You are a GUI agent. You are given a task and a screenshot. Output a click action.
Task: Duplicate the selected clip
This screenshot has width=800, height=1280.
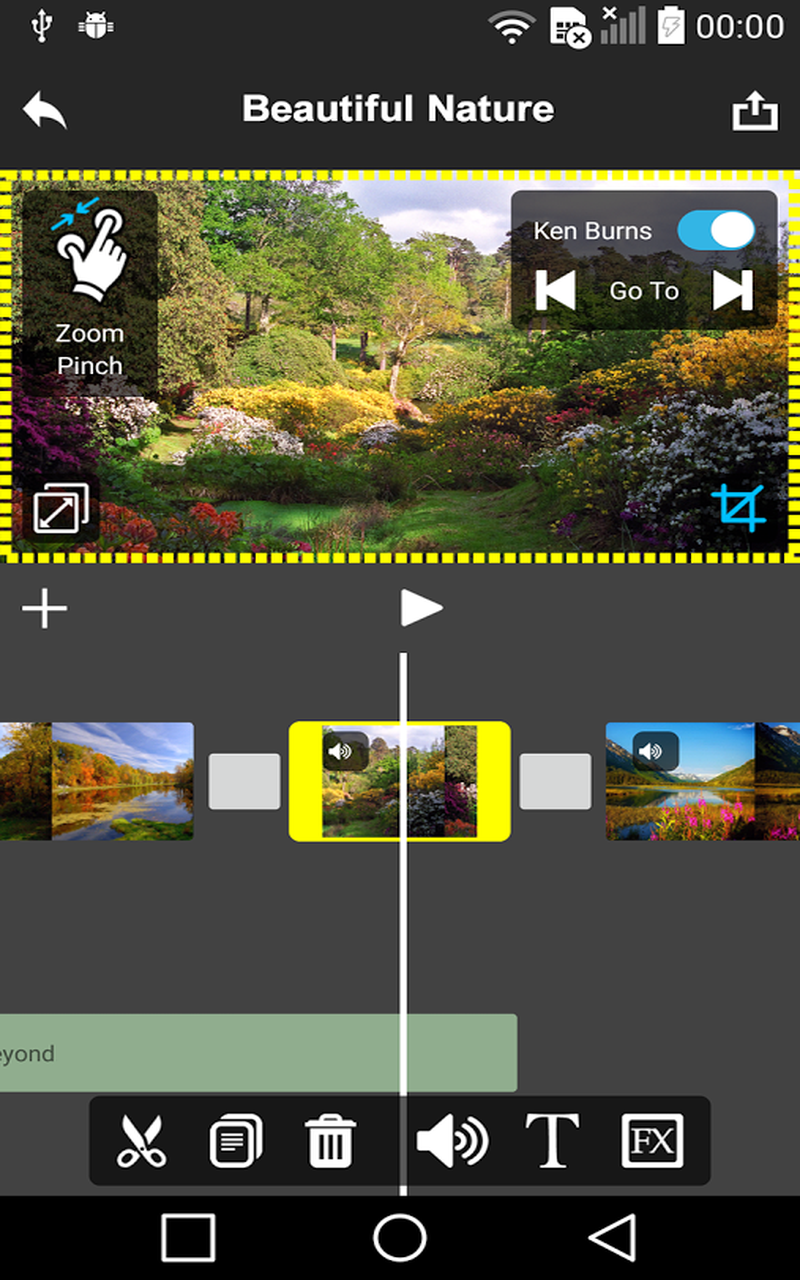pos(236,1141)
